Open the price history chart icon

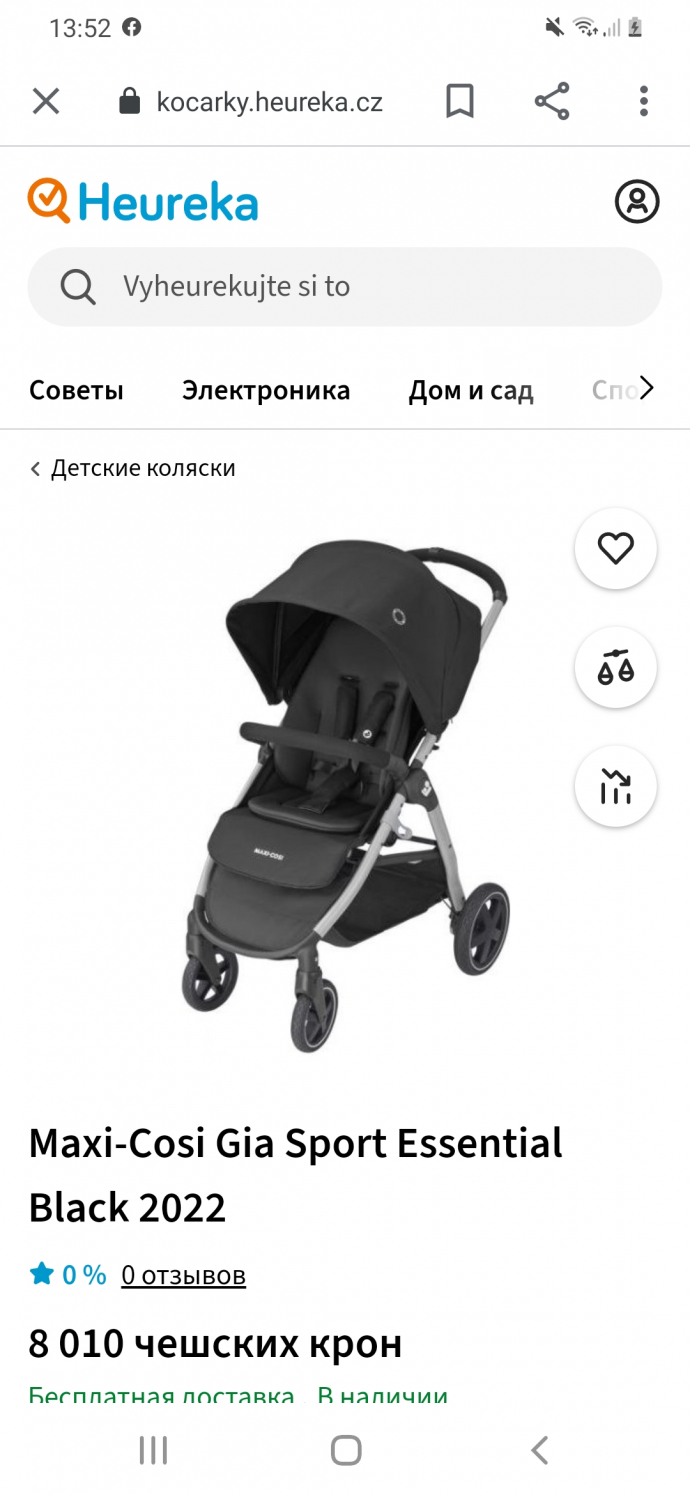(615, 787)
